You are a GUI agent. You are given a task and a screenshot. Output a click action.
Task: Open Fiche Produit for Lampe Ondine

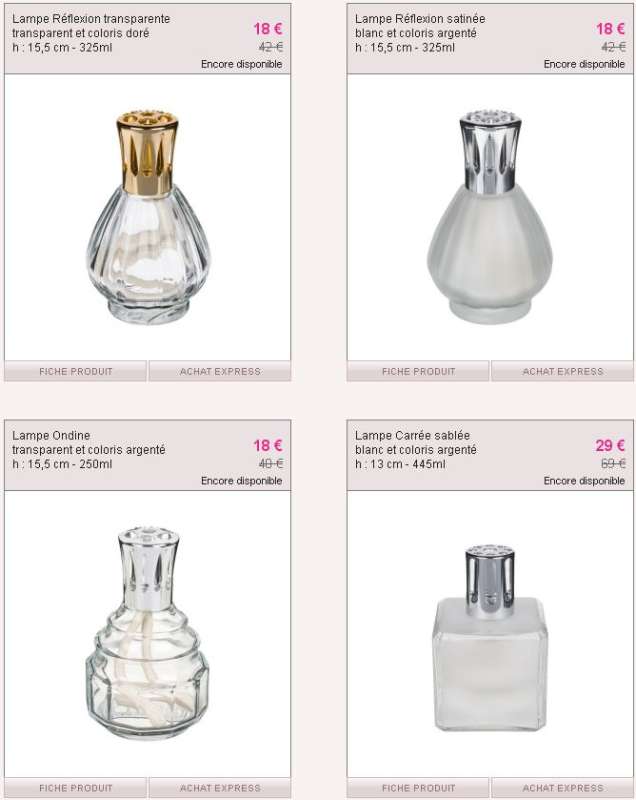click(x=76, y=788)
